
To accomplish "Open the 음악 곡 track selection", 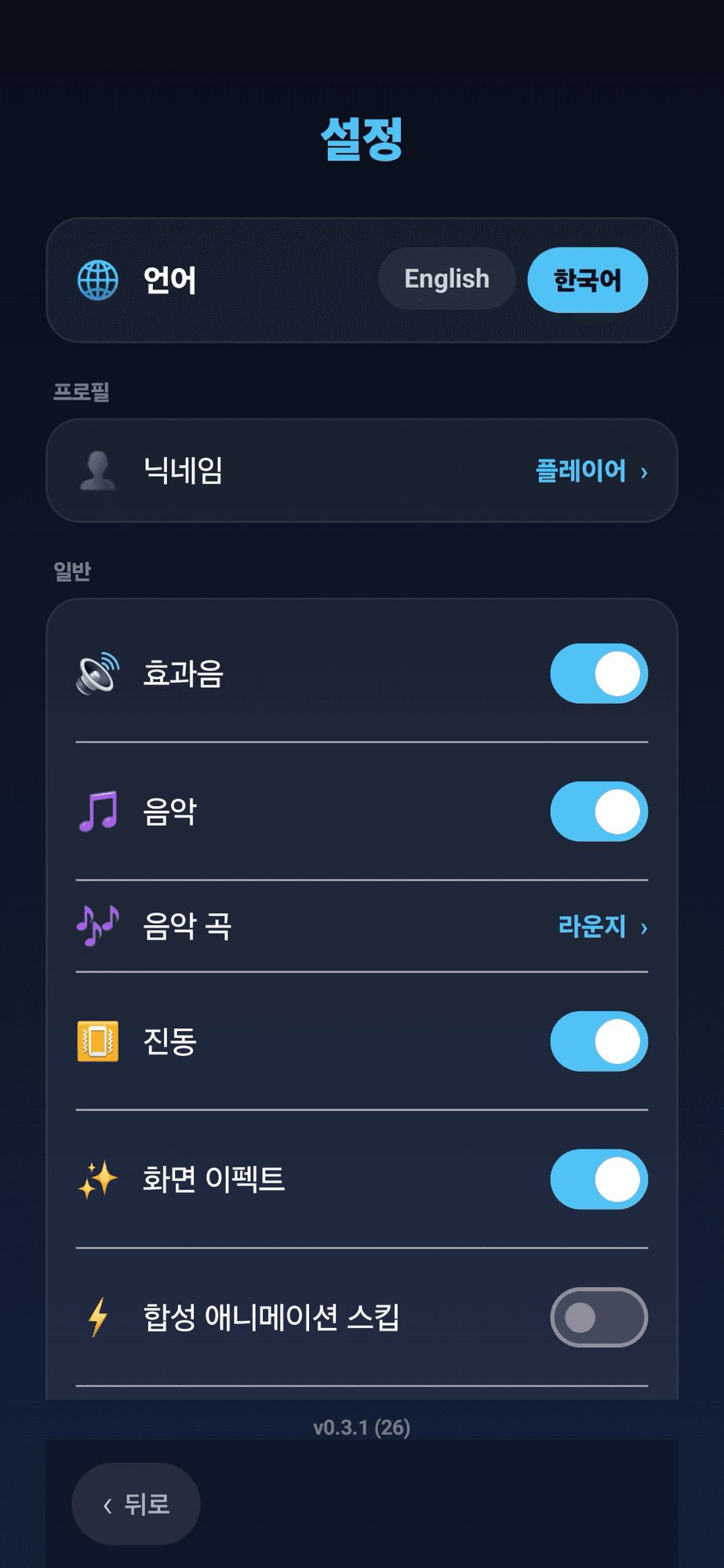I will click(362, 927).
